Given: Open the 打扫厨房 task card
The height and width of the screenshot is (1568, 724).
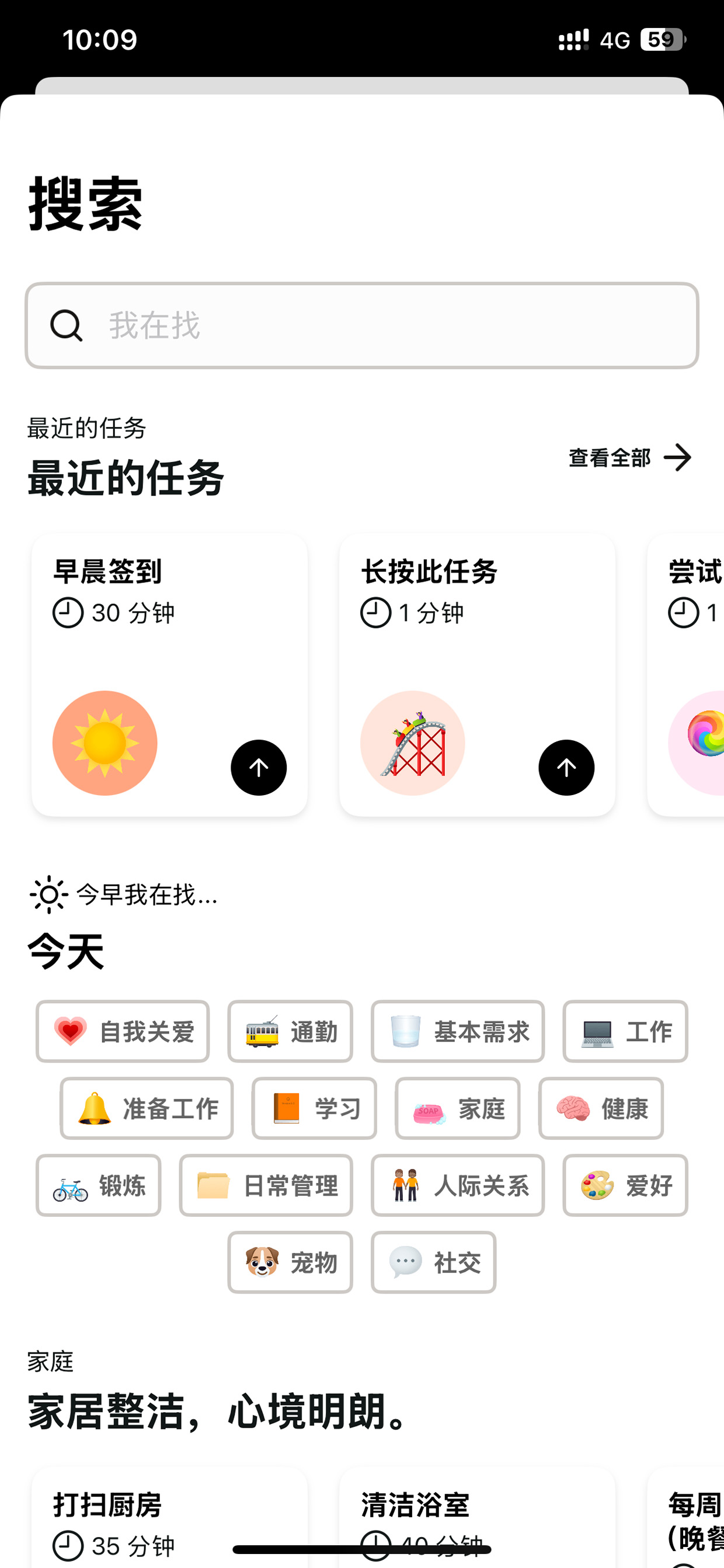Looking at the screenshot, I should tap(170, 1518).
